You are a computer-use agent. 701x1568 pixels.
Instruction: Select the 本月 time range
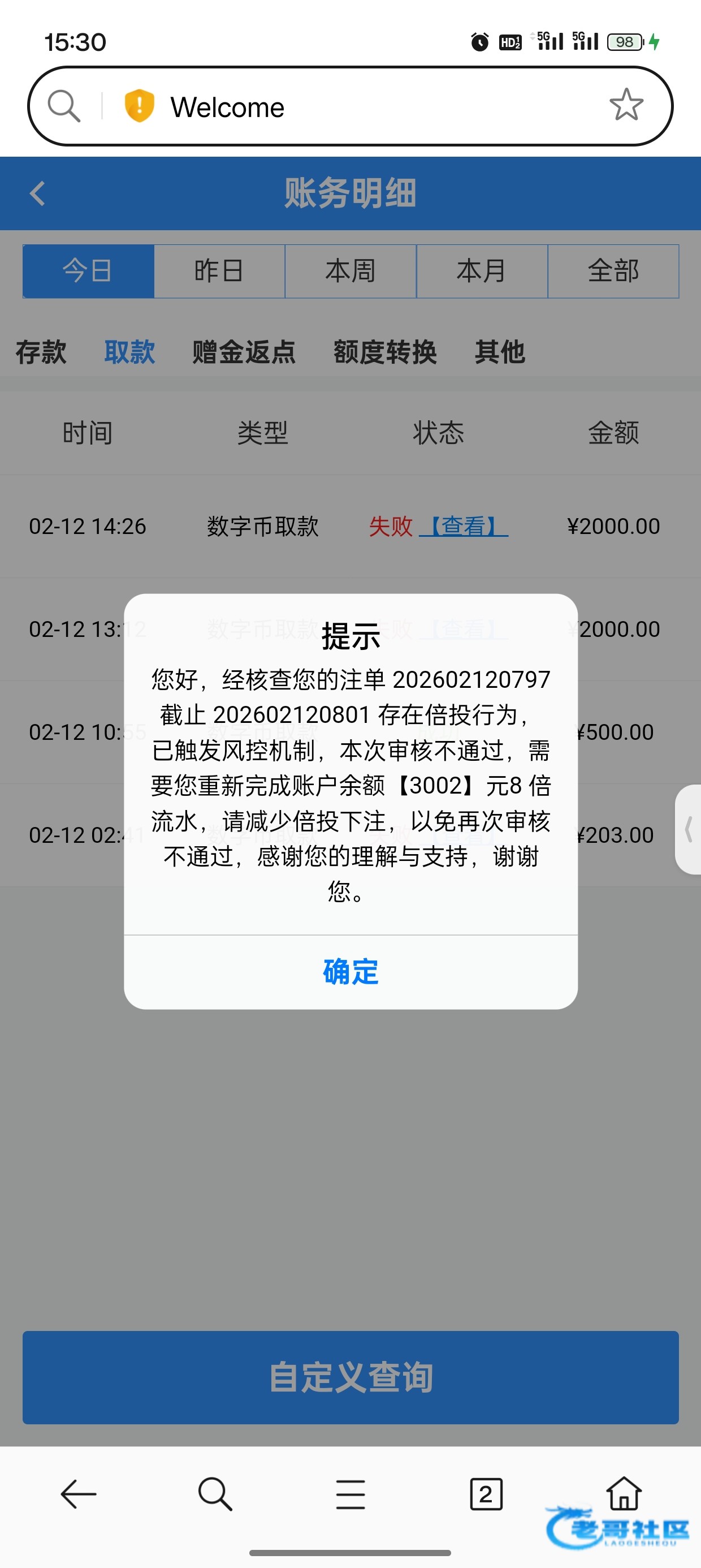482,272
